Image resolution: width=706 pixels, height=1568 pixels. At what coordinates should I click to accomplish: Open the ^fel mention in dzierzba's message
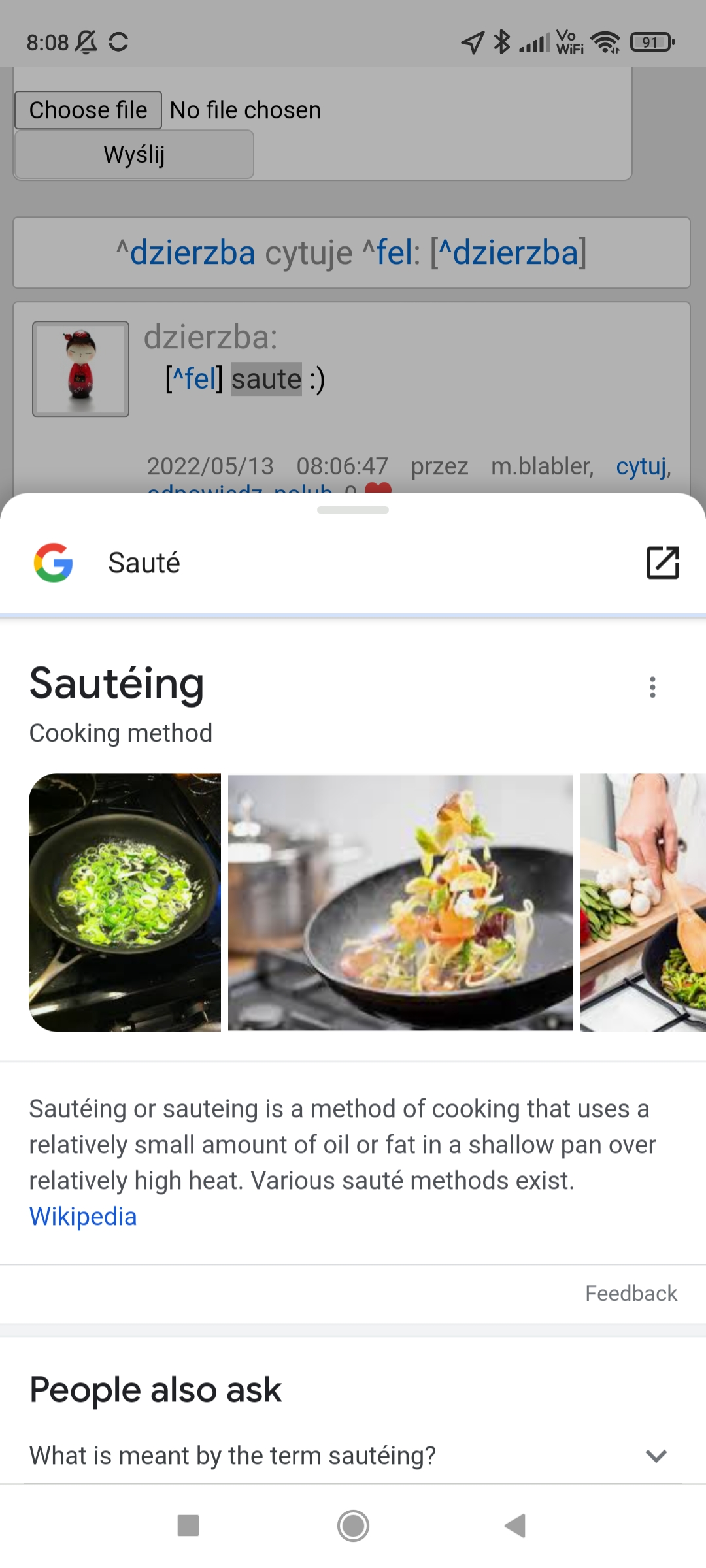(x=194, y=379)
